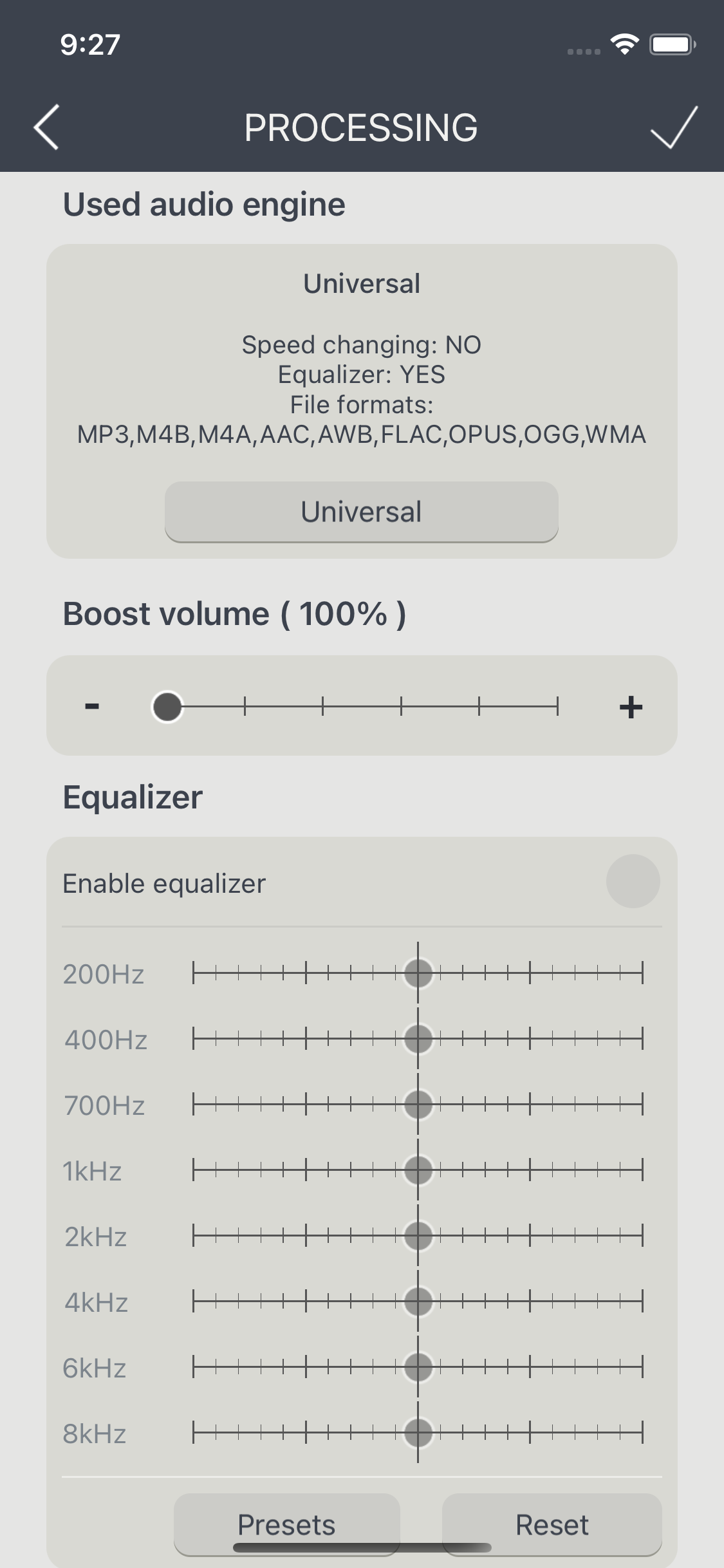The image size is (724, 1568).
Task: Confirm settings with the checkmark icon
Action: (674, 127)
